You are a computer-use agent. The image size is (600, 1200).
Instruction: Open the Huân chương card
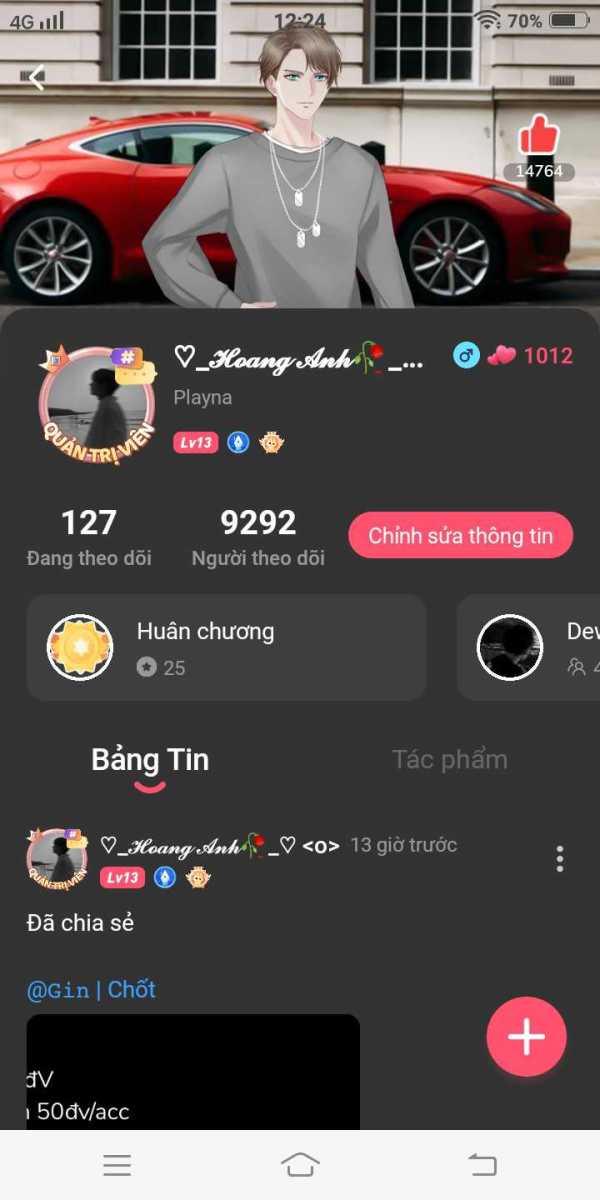point(227,647)
